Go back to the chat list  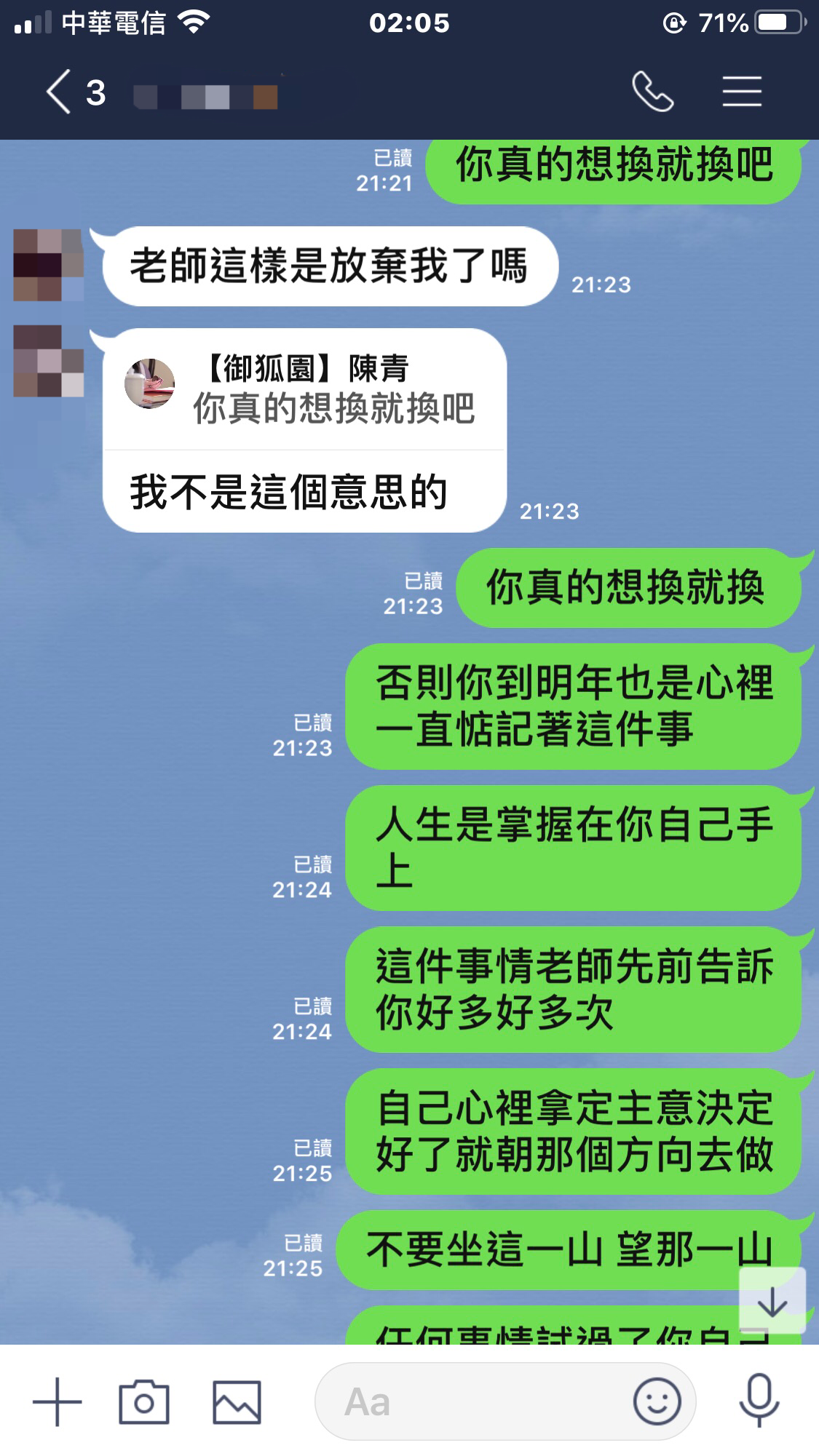coord(60,92)
